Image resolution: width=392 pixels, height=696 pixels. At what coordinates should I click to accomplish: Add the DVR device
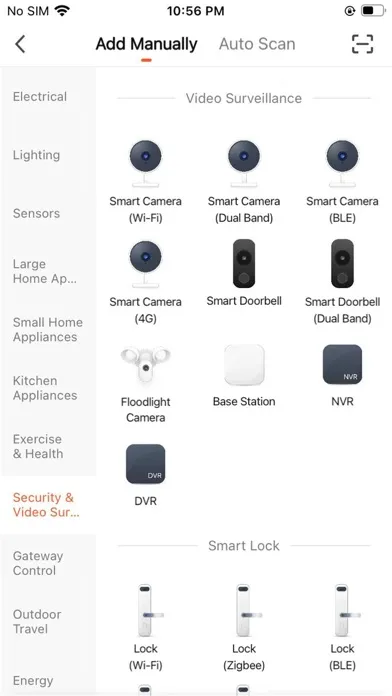coord(146,475)
